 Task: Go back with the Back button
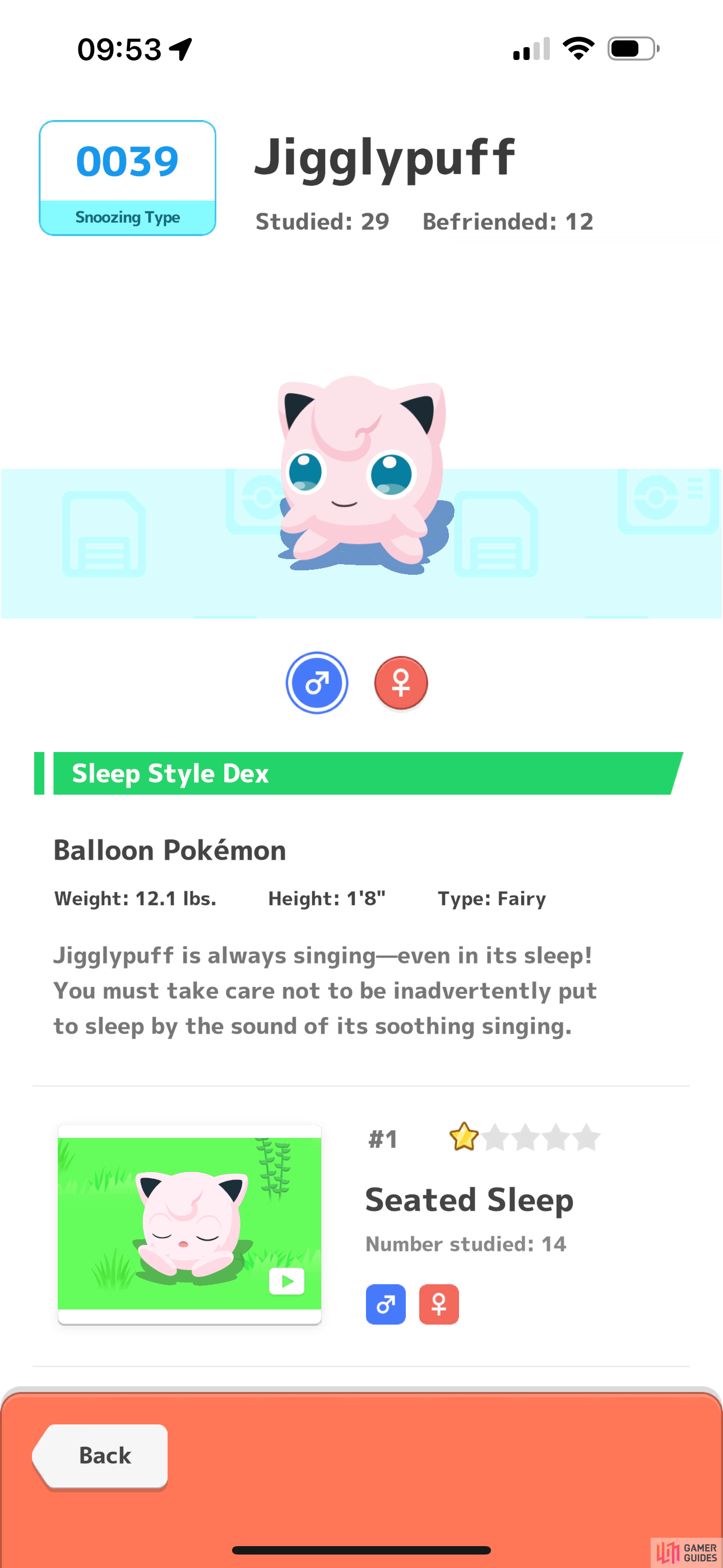coord(100,1456)
